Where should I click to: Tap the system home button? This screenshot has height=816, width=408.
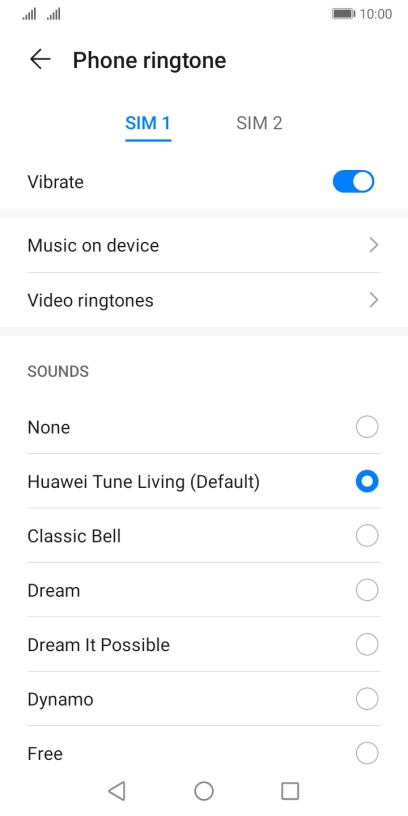(x=204, y=791)
